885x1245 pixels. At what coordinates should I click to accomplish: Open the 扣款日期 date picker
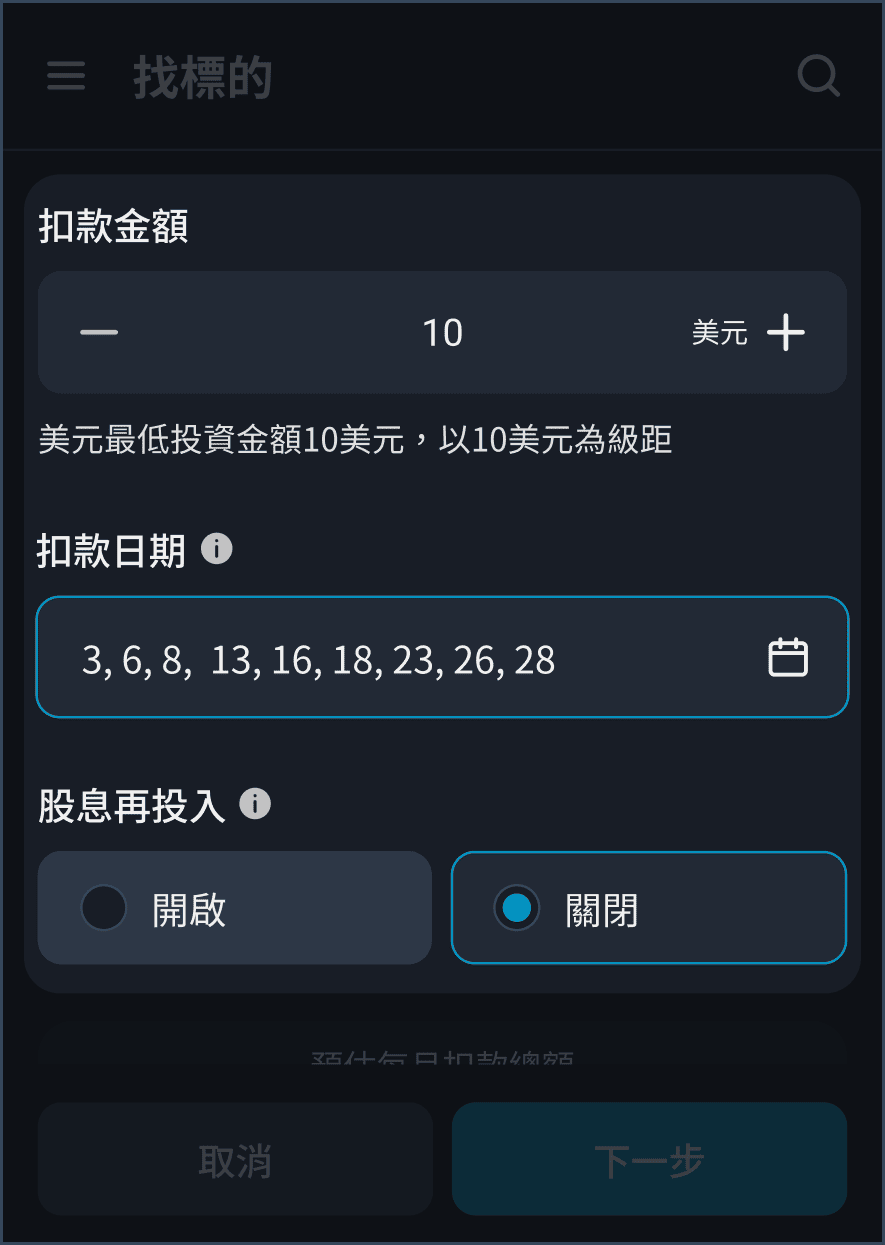787,658
